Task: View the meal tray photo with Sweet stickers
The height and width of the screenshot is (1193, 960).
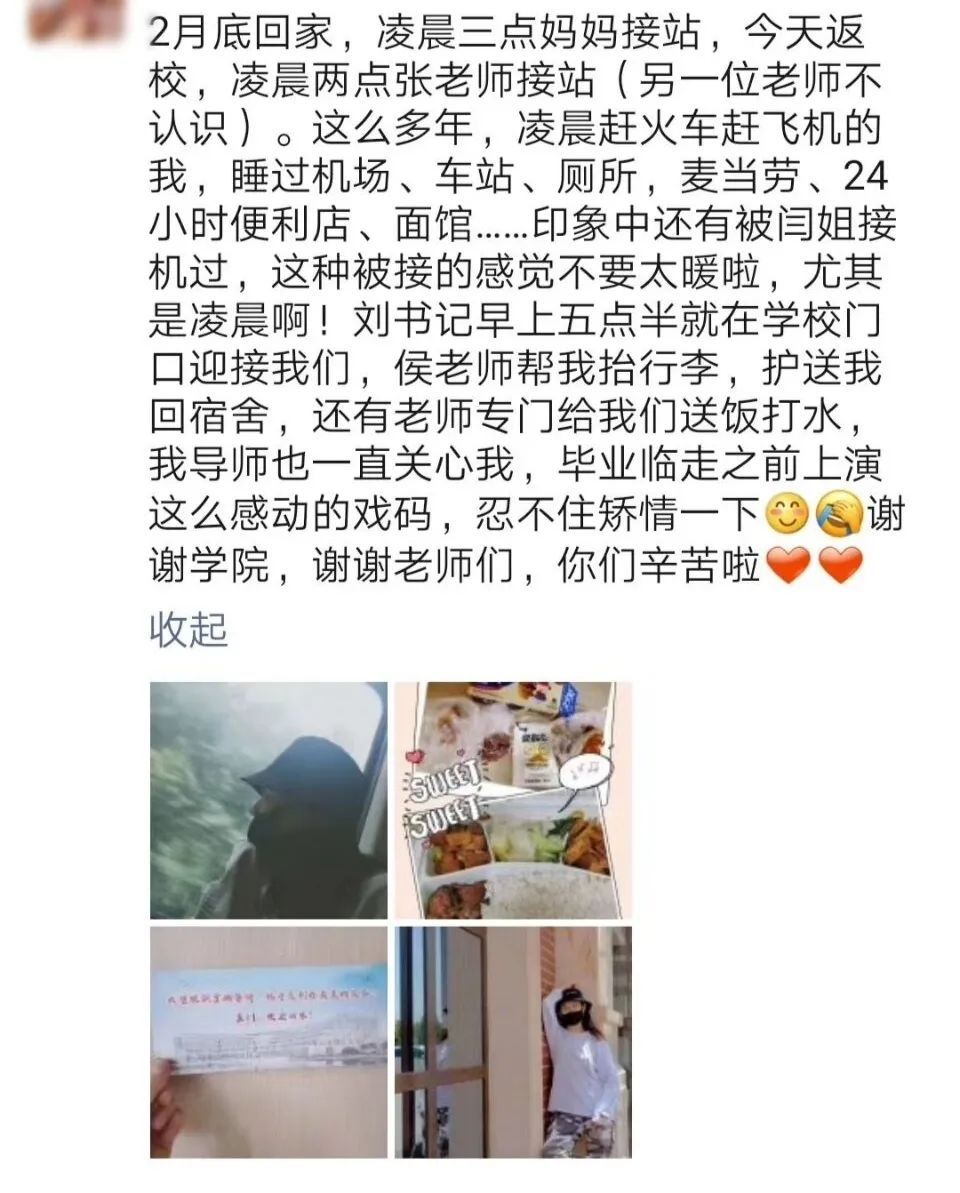Action: pos(513,800)
